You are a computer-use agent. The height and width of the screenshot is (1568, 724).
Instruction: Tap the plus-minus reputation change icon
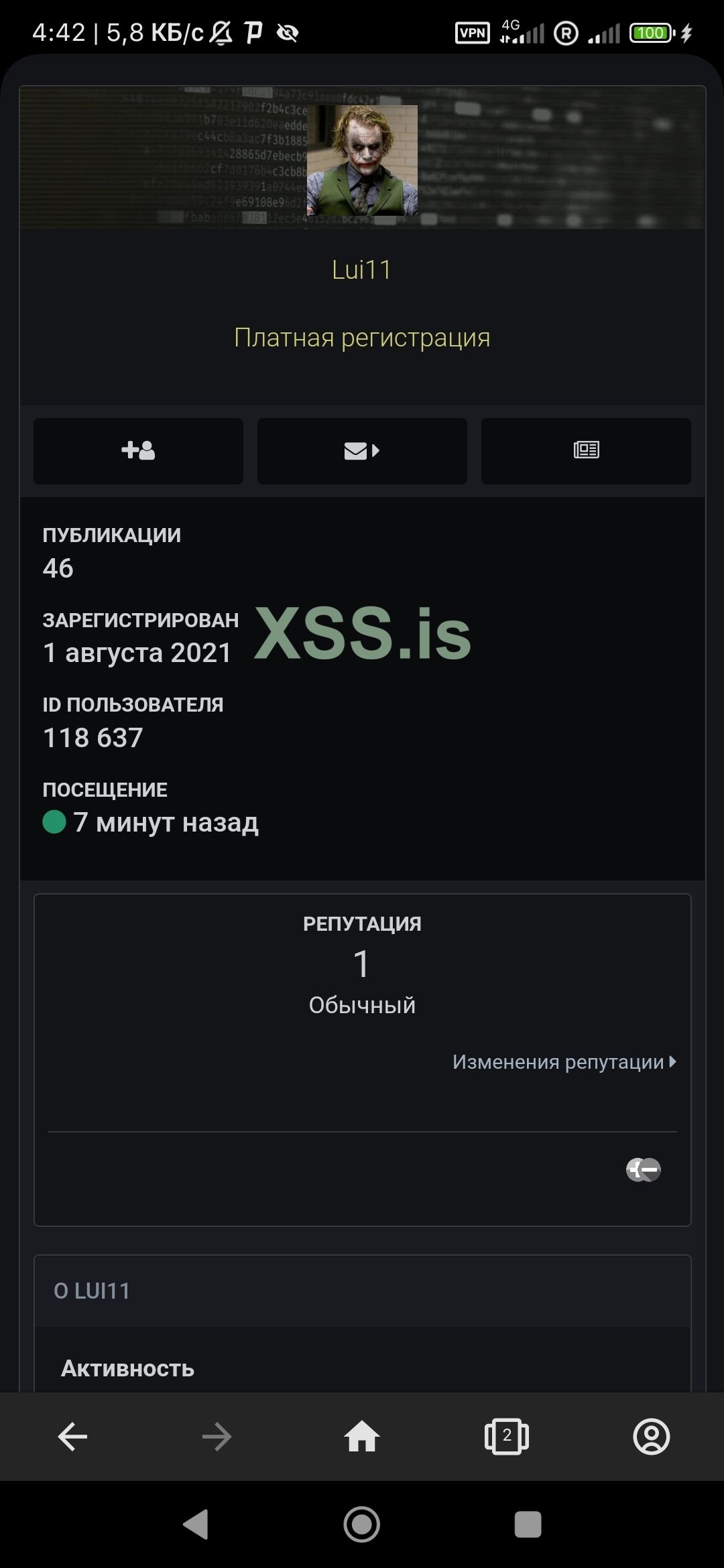click(x=644, y=1170)
